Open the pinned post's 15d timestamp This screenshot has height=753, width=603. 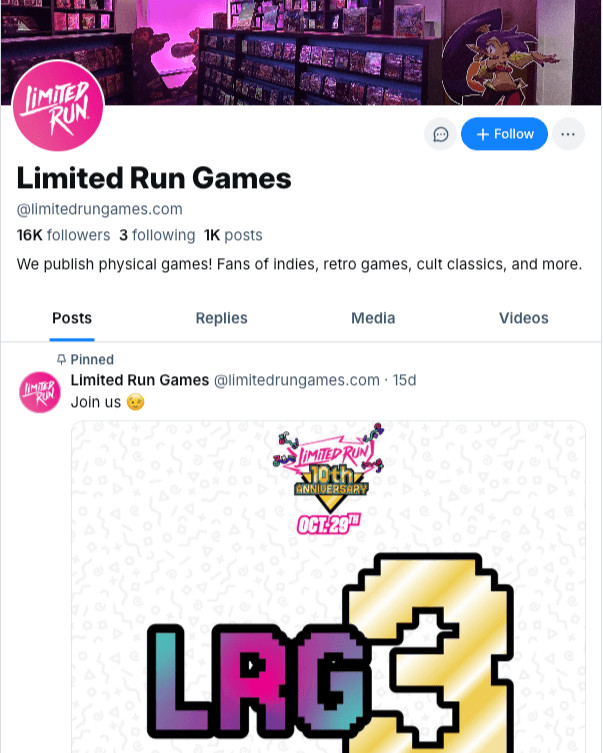(x=404, y=380)
